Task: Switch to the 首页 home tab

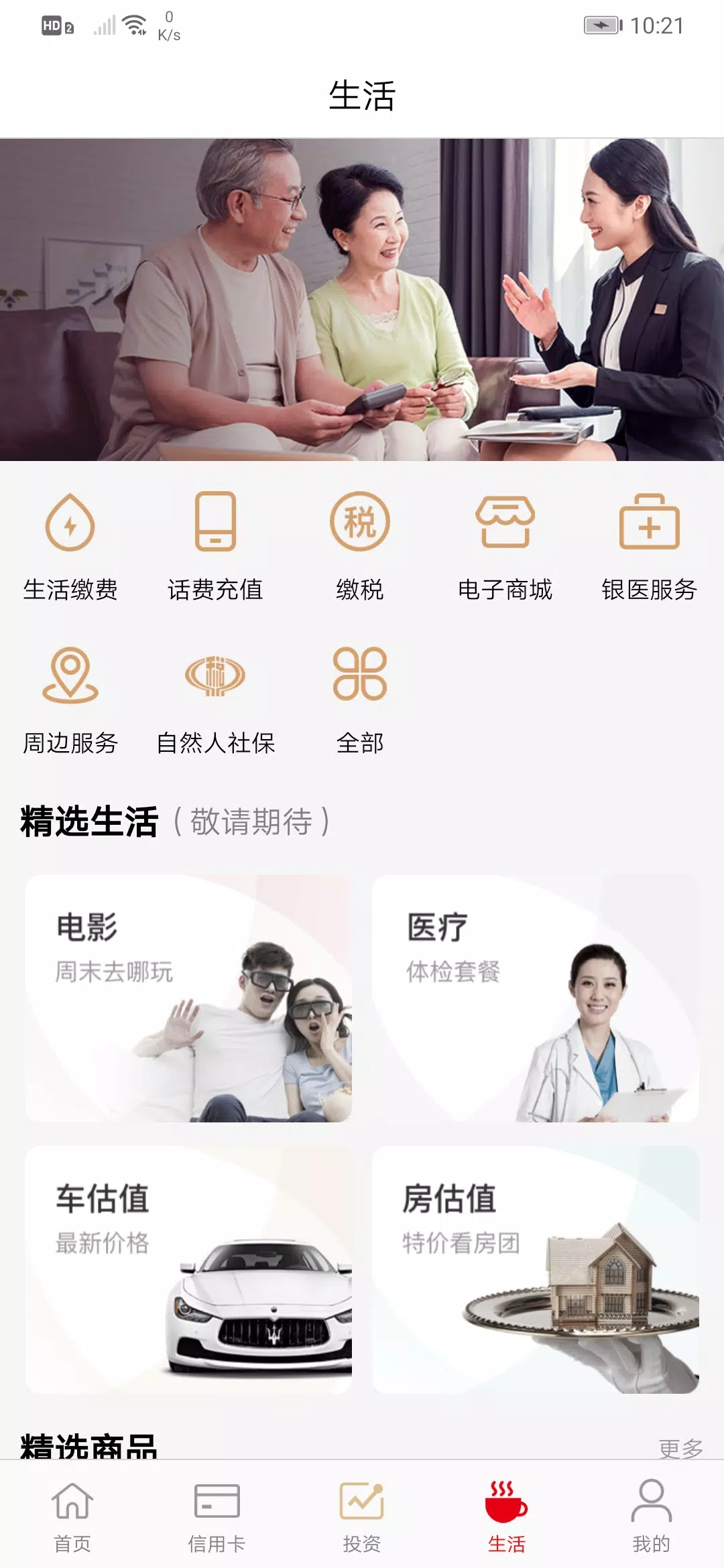Action: [x=72, y=1516]
